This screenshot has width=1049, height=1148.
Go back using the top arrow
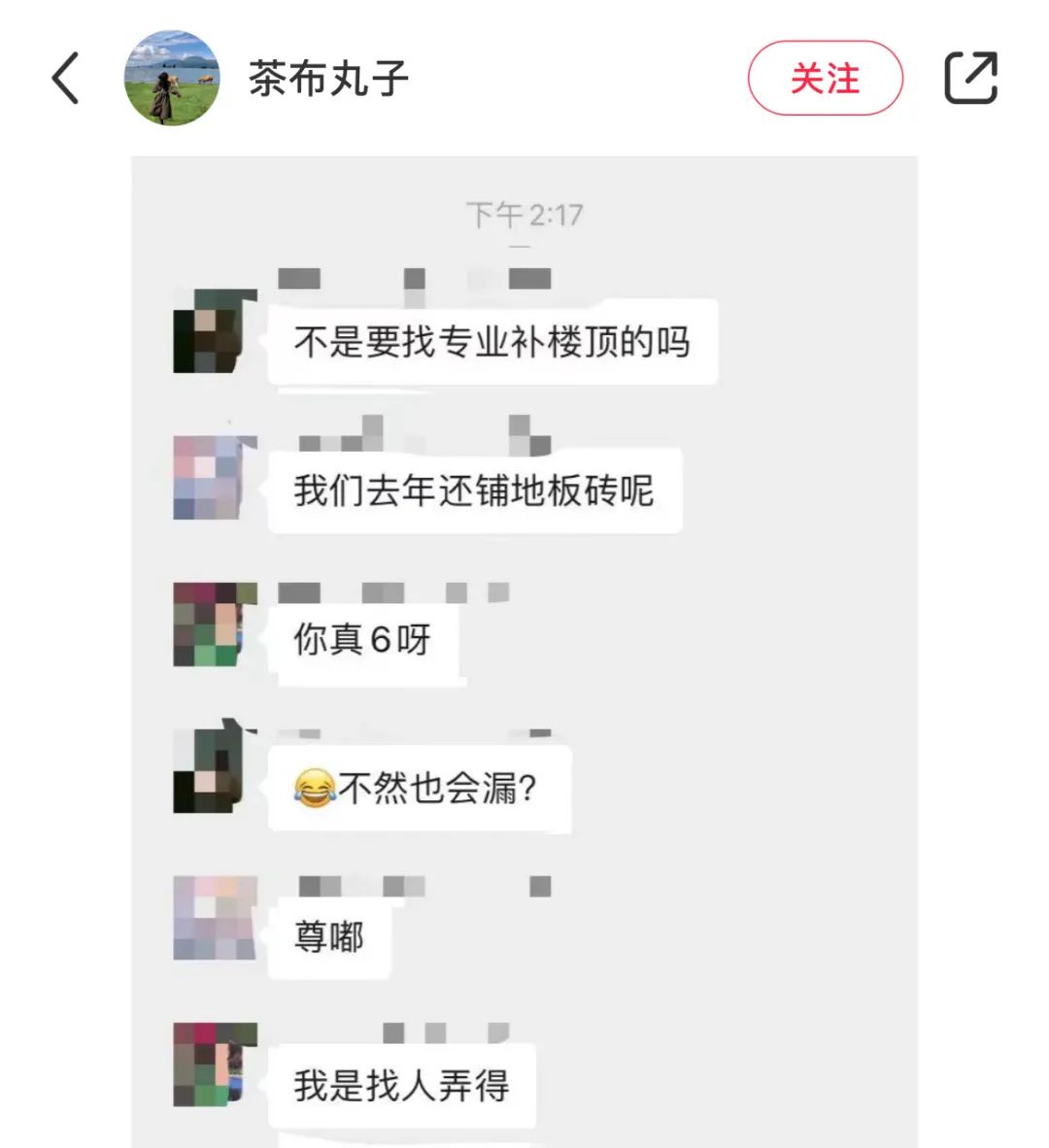point(65,79)
